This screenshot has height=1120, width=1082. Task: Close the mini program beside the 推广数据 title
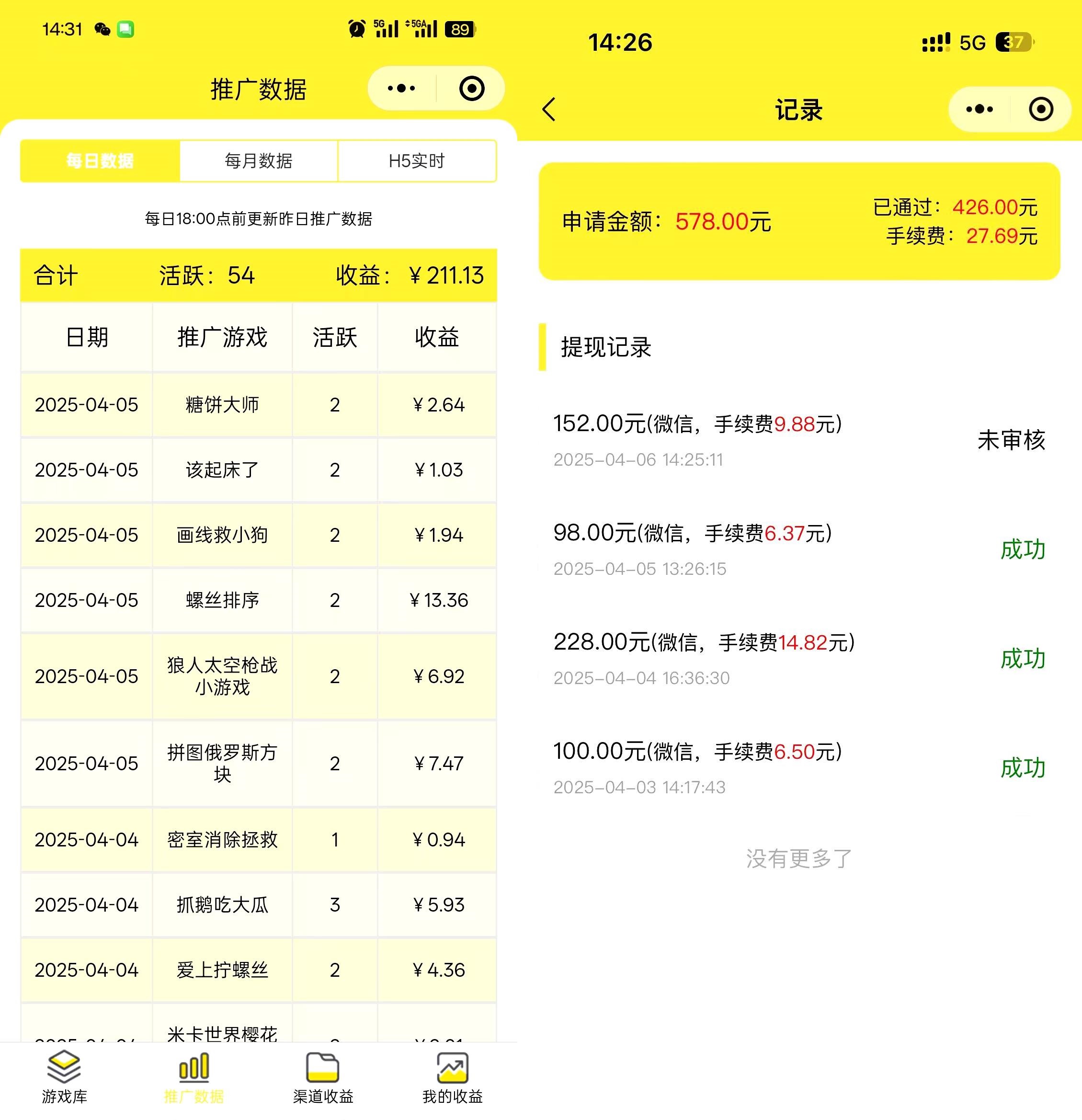click(x=472, y=89)
